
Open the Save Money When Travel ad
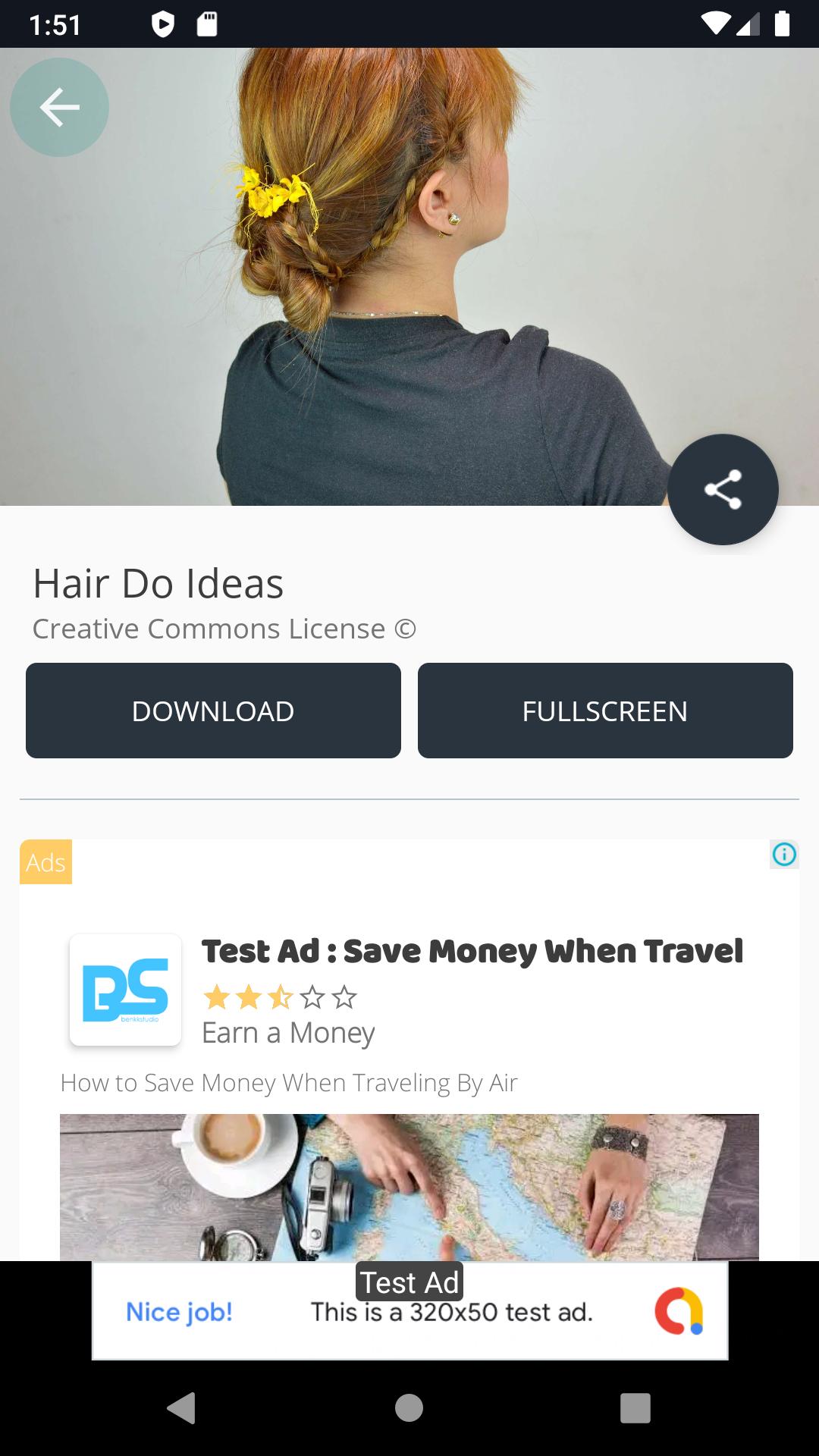(472, 952)
